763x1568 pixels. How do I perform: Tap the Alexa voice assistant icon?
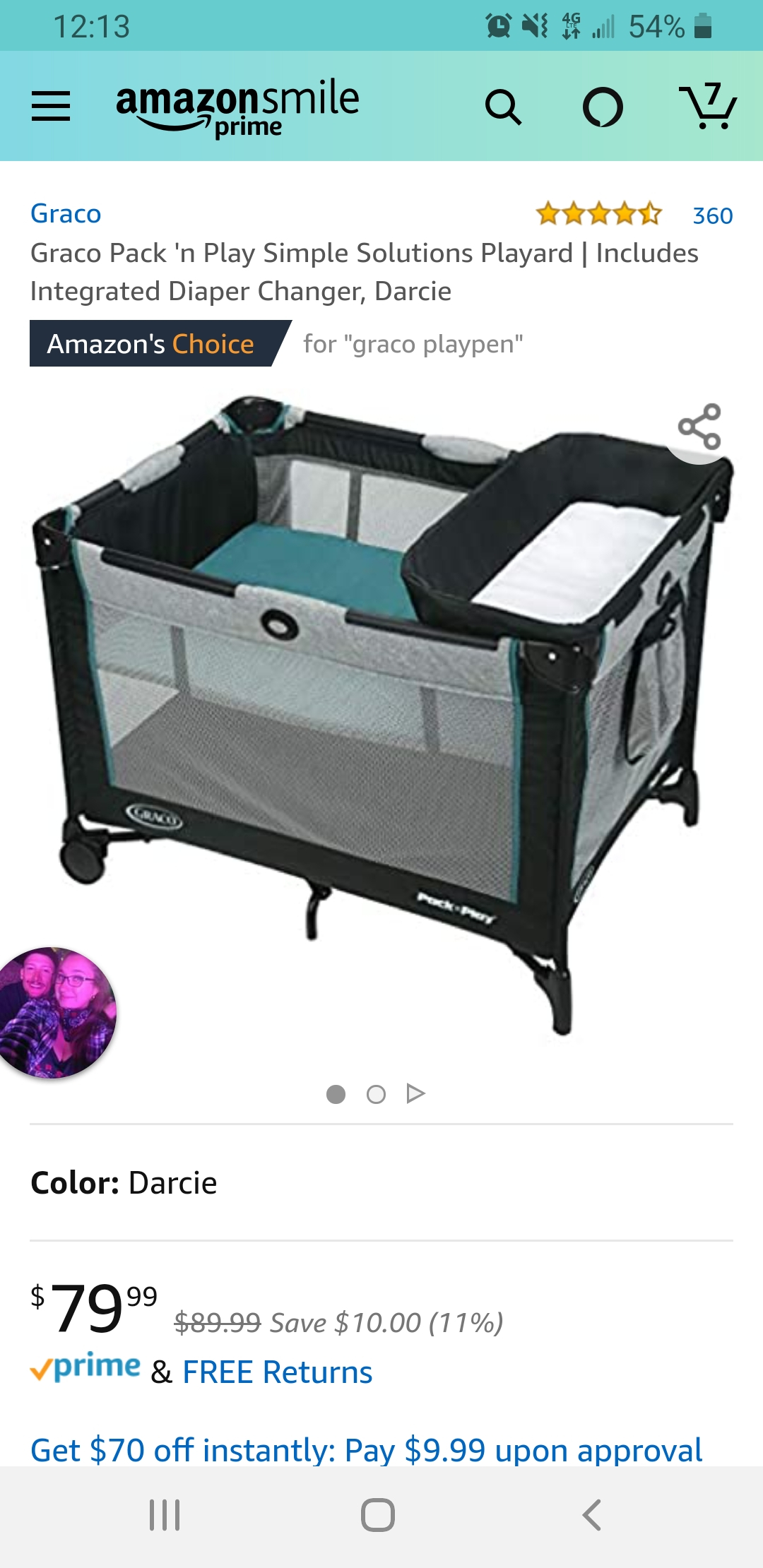pyautogui.click(x=603, y=107)
